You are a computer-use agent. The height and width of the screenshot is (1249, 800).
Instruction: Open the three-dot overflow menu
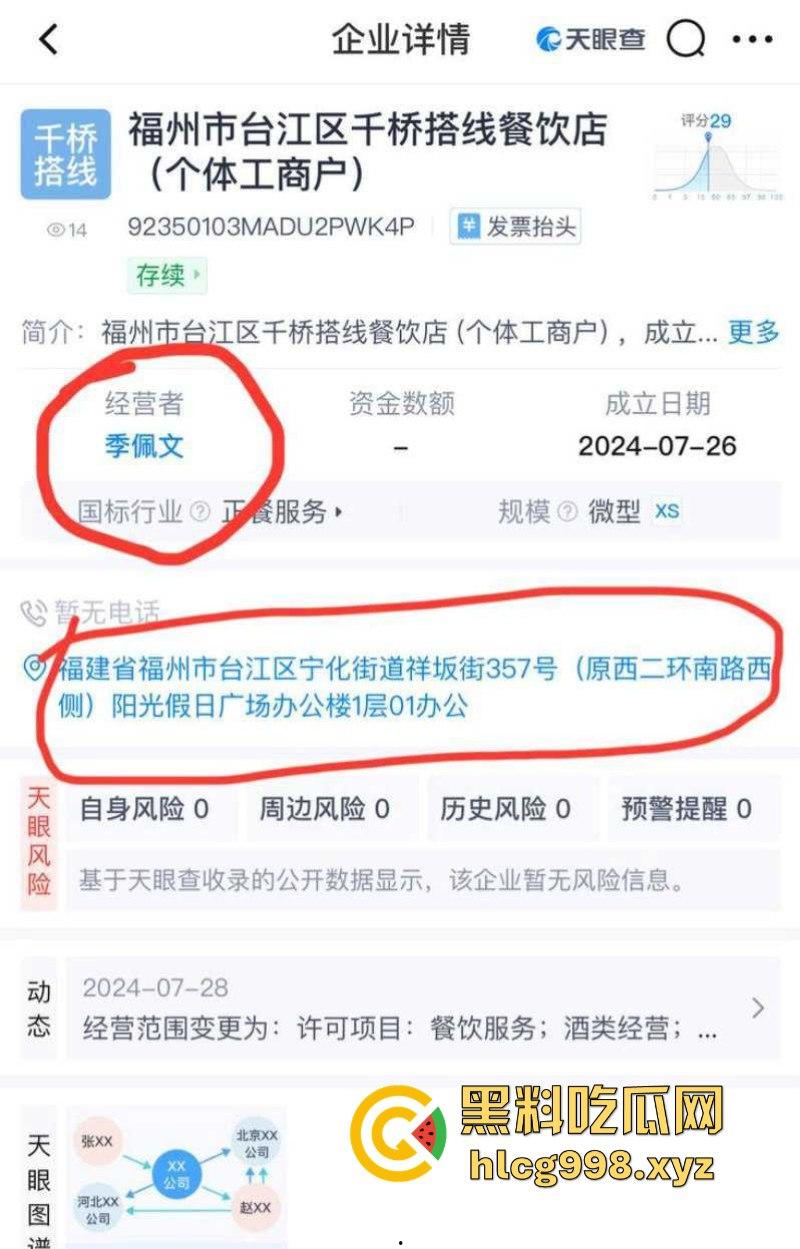tap(752, 40)
